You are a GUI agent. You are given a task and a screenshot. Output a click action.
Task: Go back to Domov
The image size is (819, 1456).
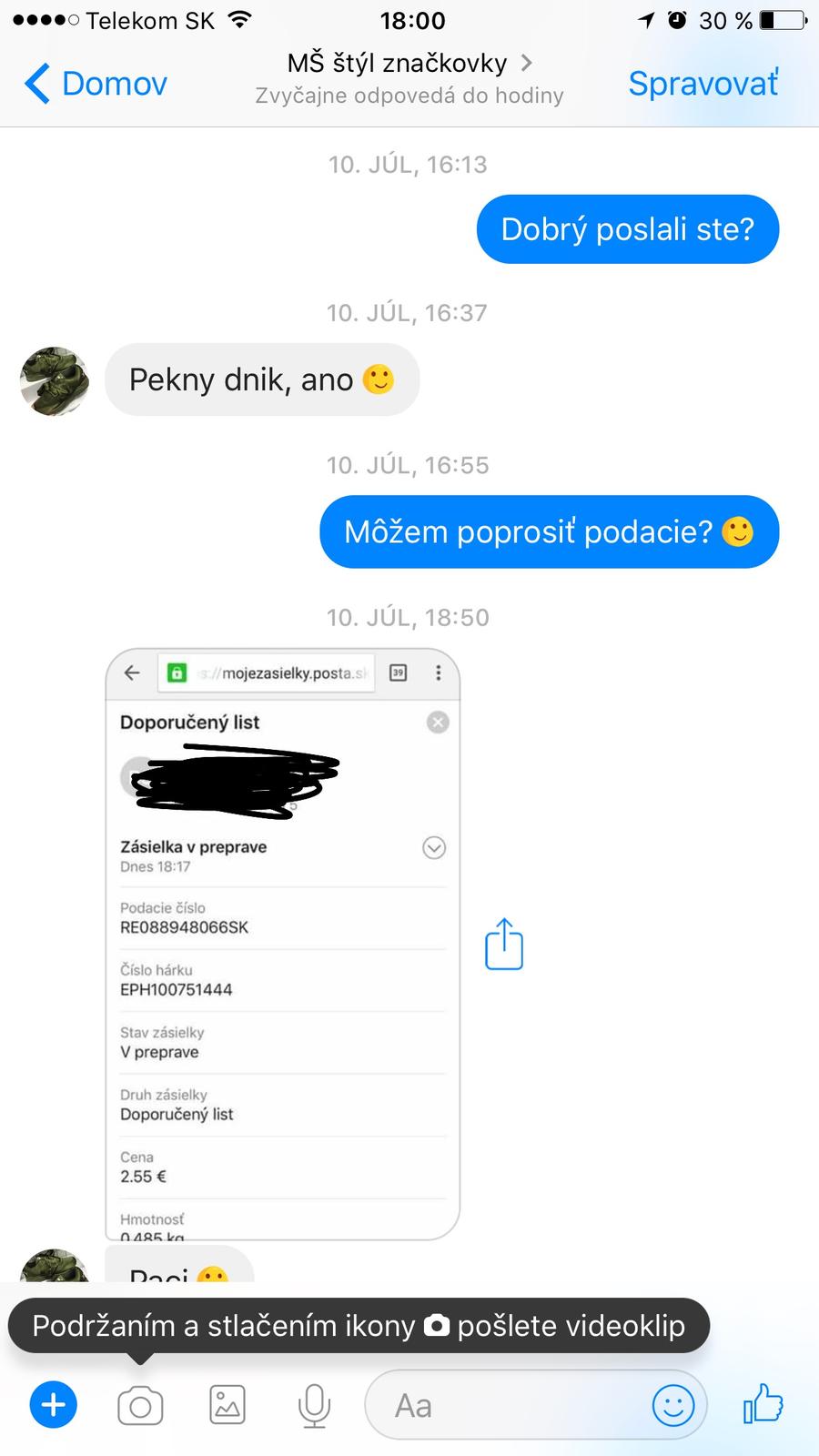tap(96, 84)
